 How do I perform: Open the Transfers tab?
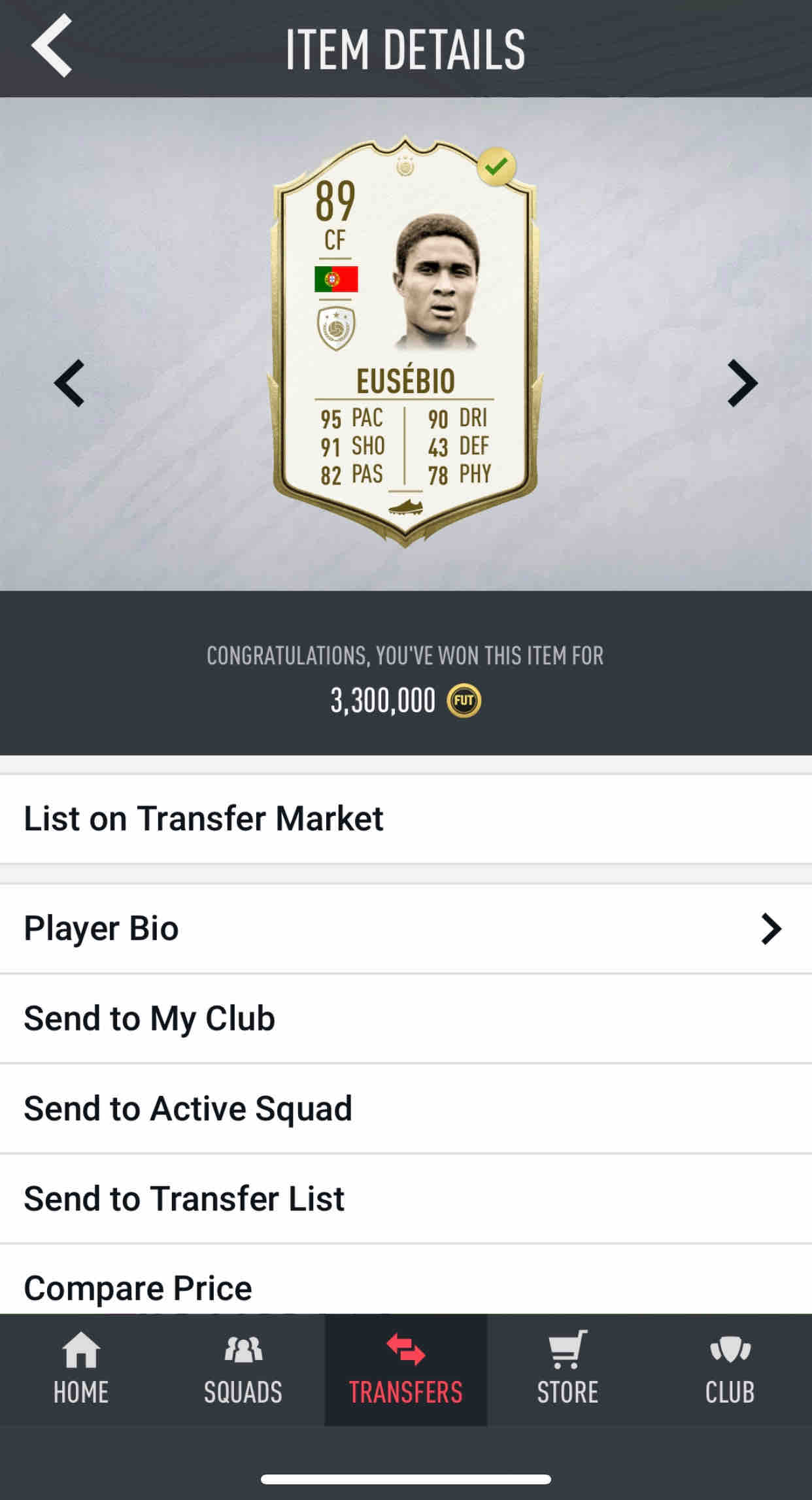pyautogui.click(x=406, y=1369)
